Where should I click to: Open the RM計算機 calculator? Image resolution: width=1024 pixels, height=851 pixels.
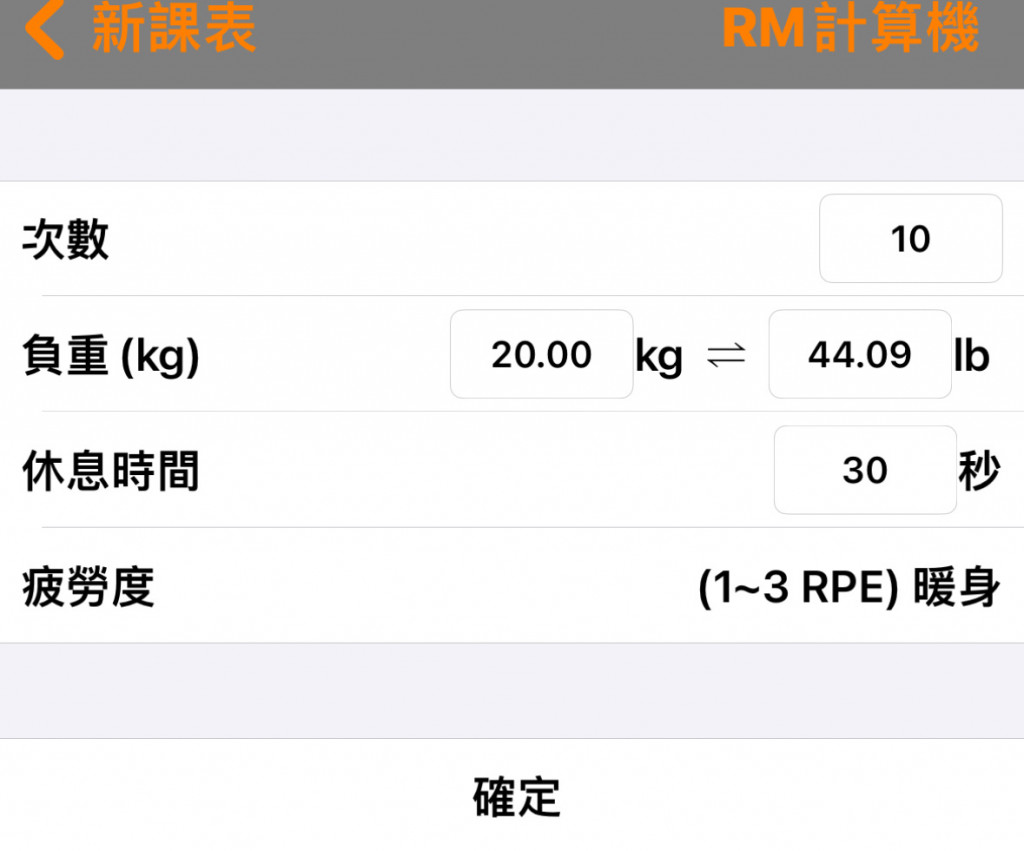pyautogui.click(x=850, y=30)
